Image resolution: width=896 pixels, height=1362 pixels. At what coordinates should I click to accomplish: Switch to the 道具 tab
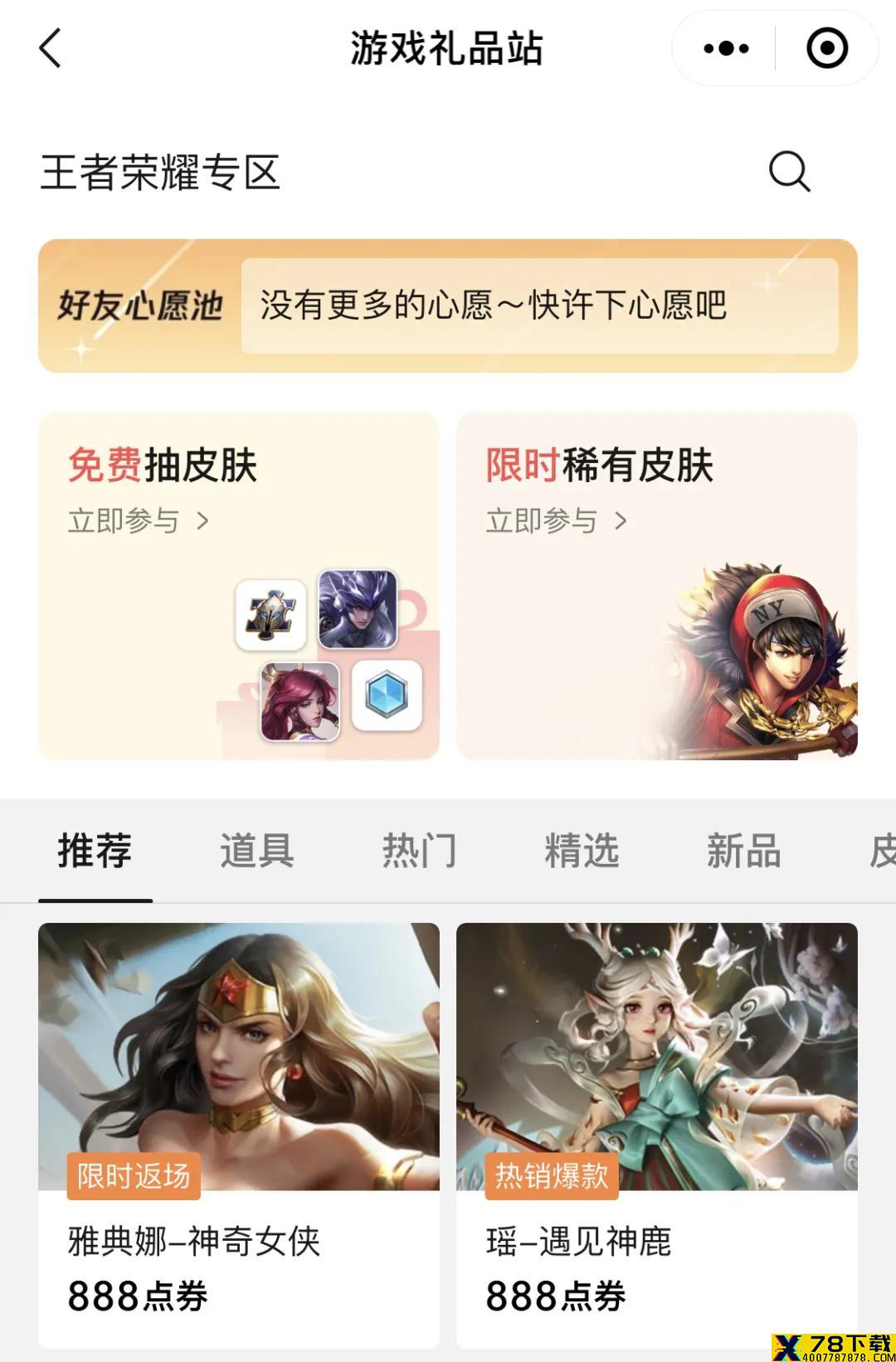(x=256, y=851)
